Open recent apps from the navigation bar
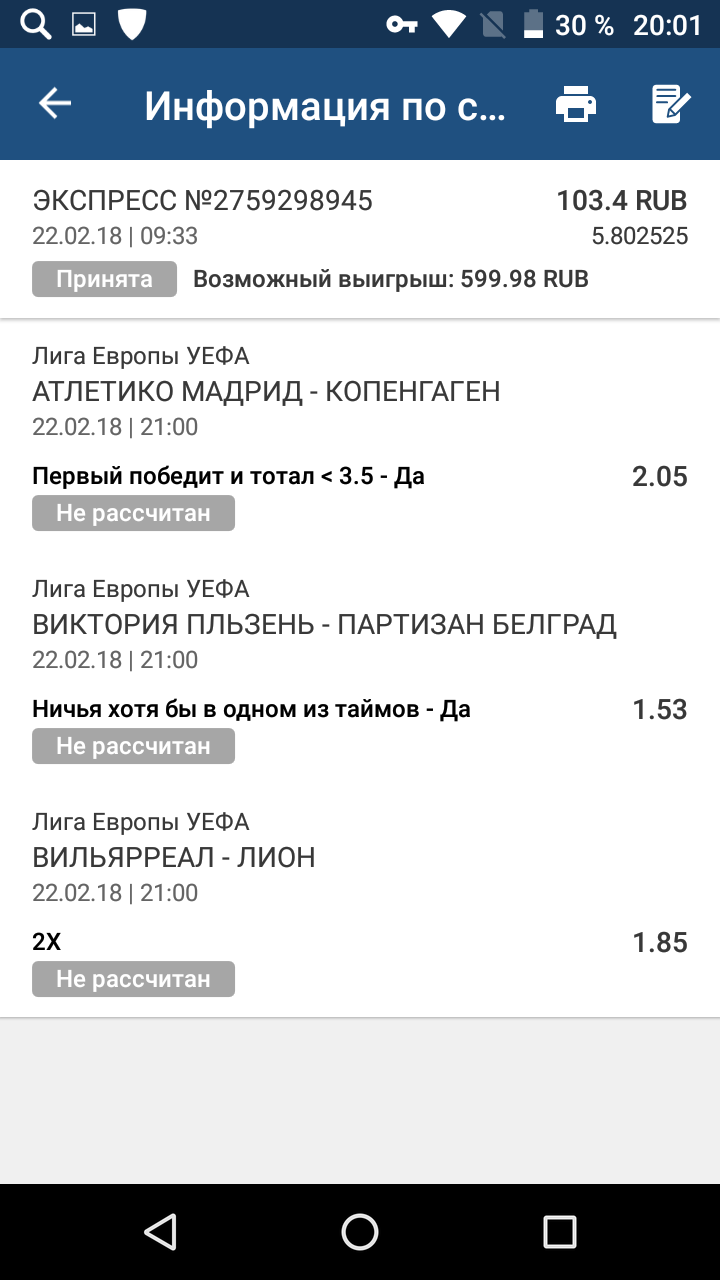Viewport: 720px width, 1280px height. [560, 1231]
